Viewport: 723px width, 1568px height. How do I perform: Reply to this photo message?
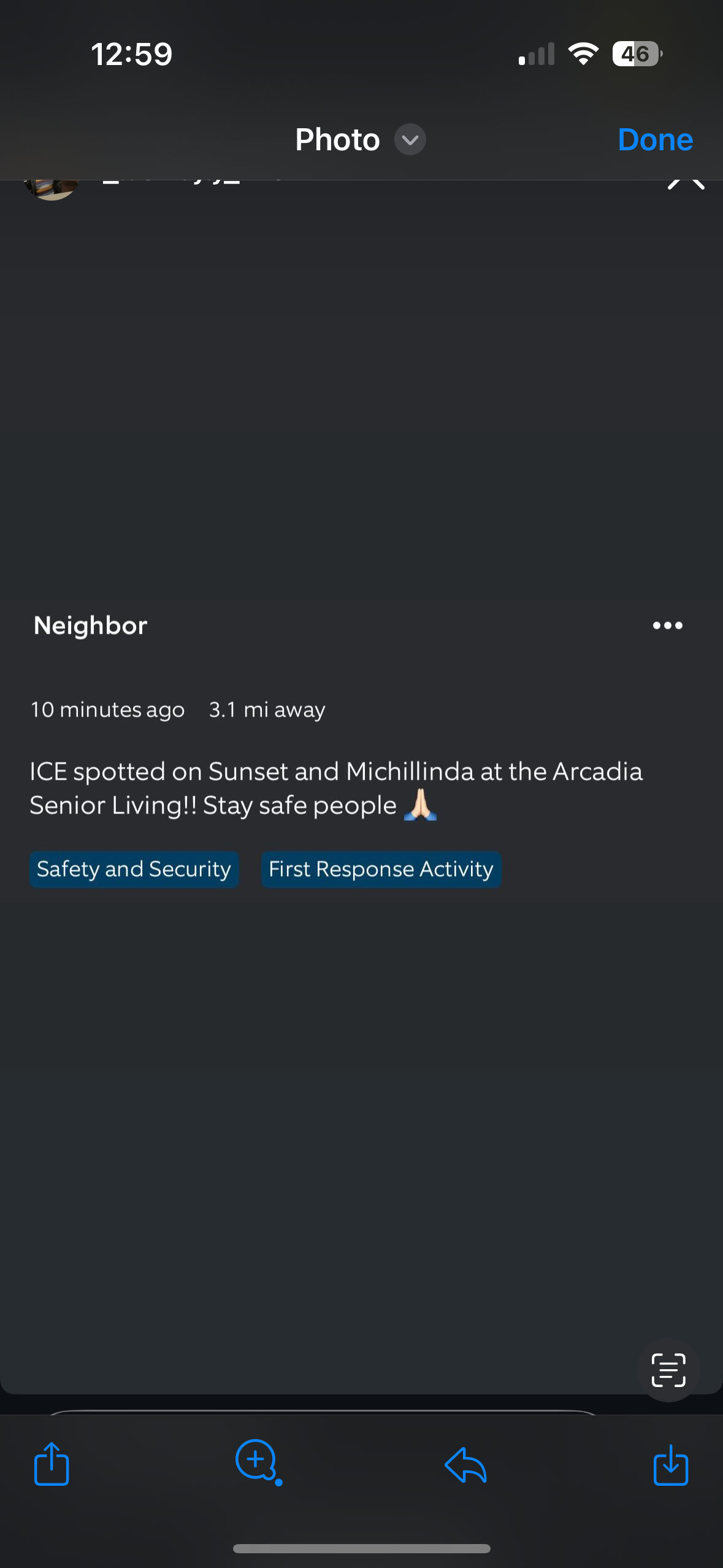click(x=465, y=1465)
